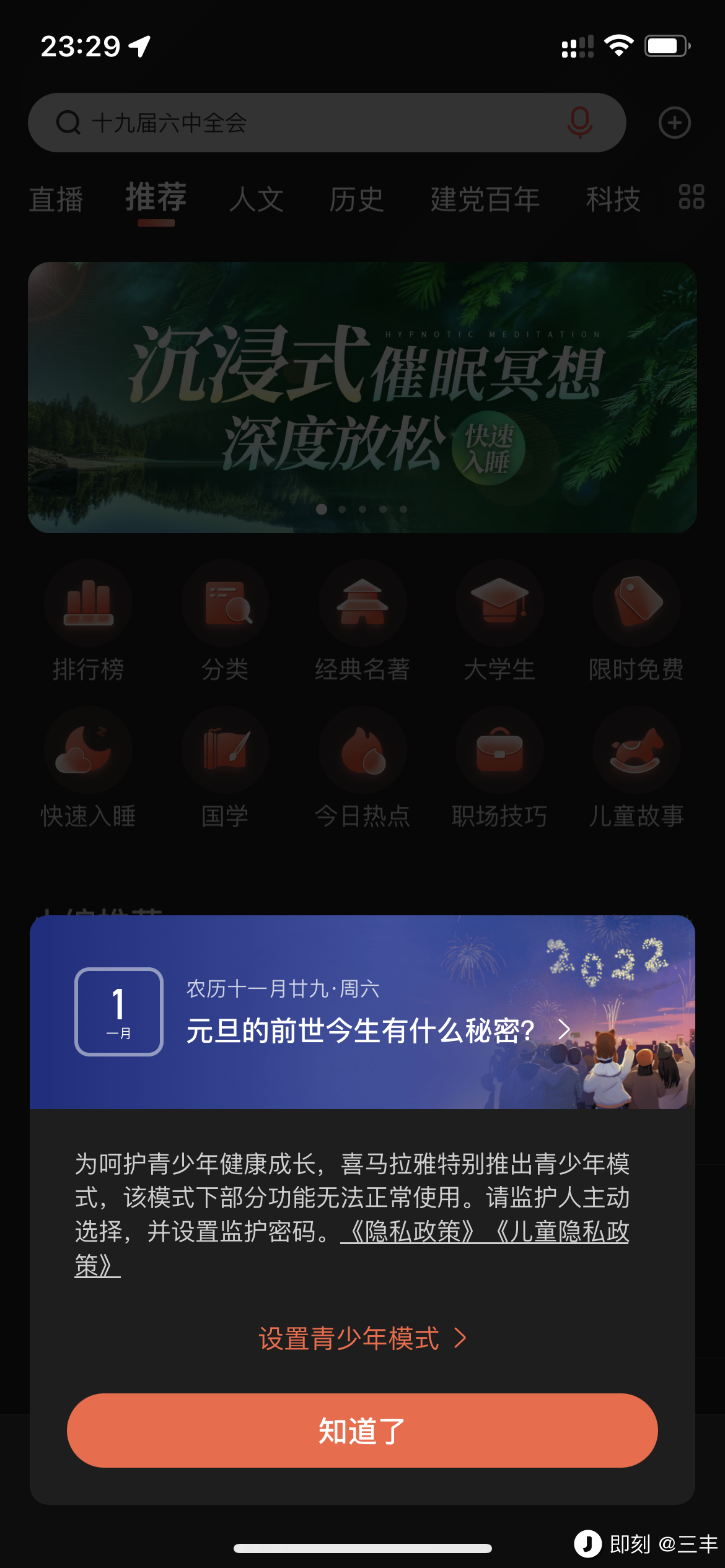
Task: Open the 元旦的前世今生有什么秘密 banner
Action: coord(362,1012)
